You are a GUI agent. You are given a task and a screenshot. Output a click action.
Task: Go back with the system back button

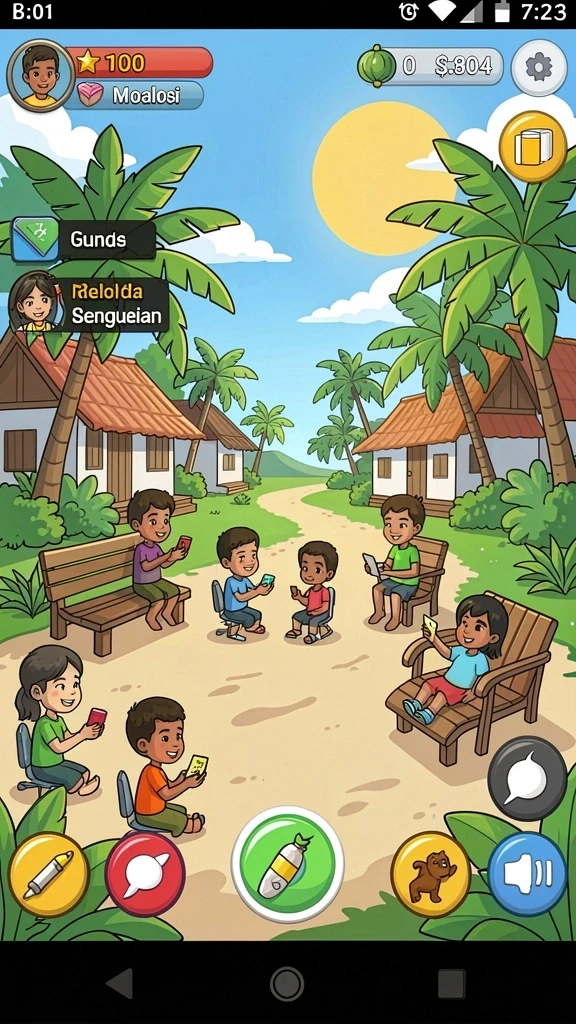pyautogui.click(x=120, y=984)
